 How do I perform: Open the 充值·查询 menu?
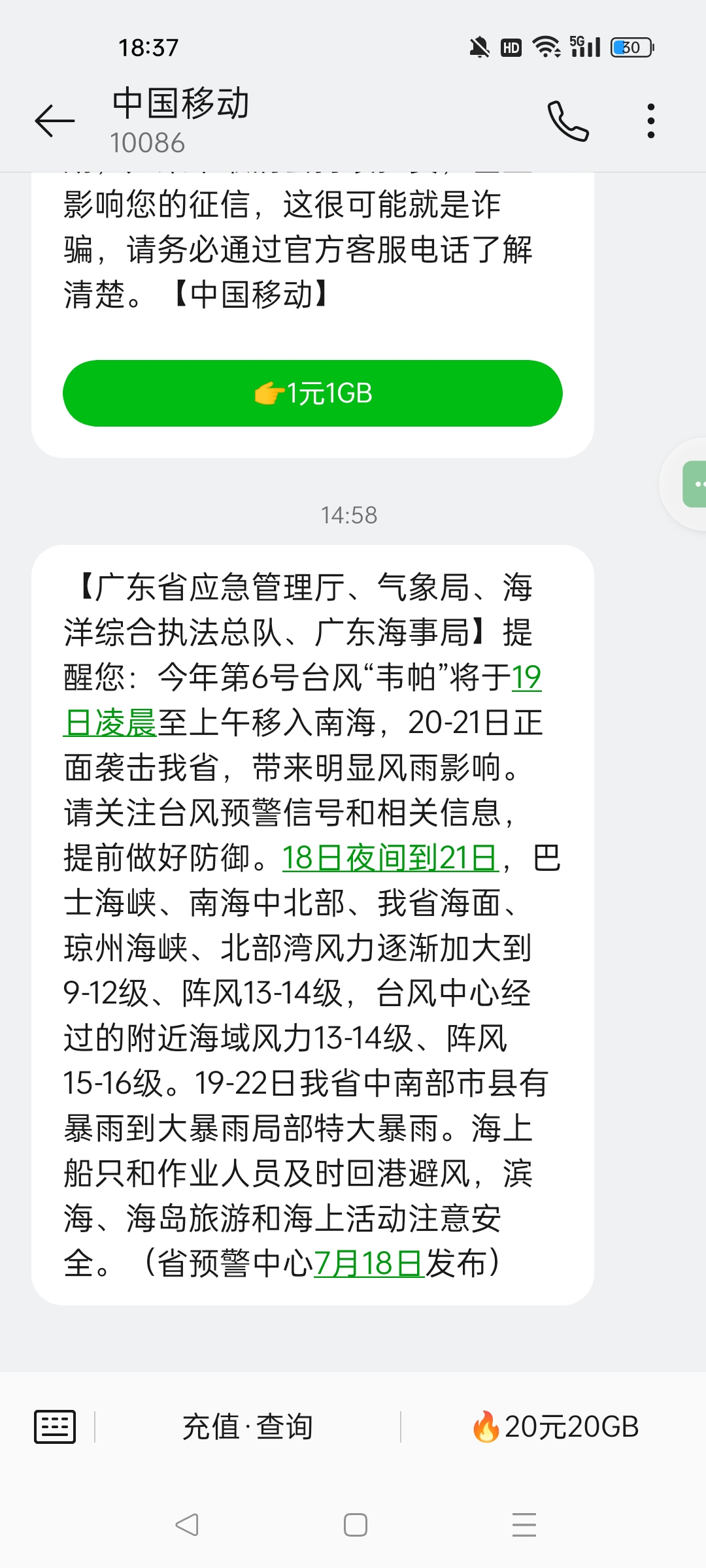248,1427
